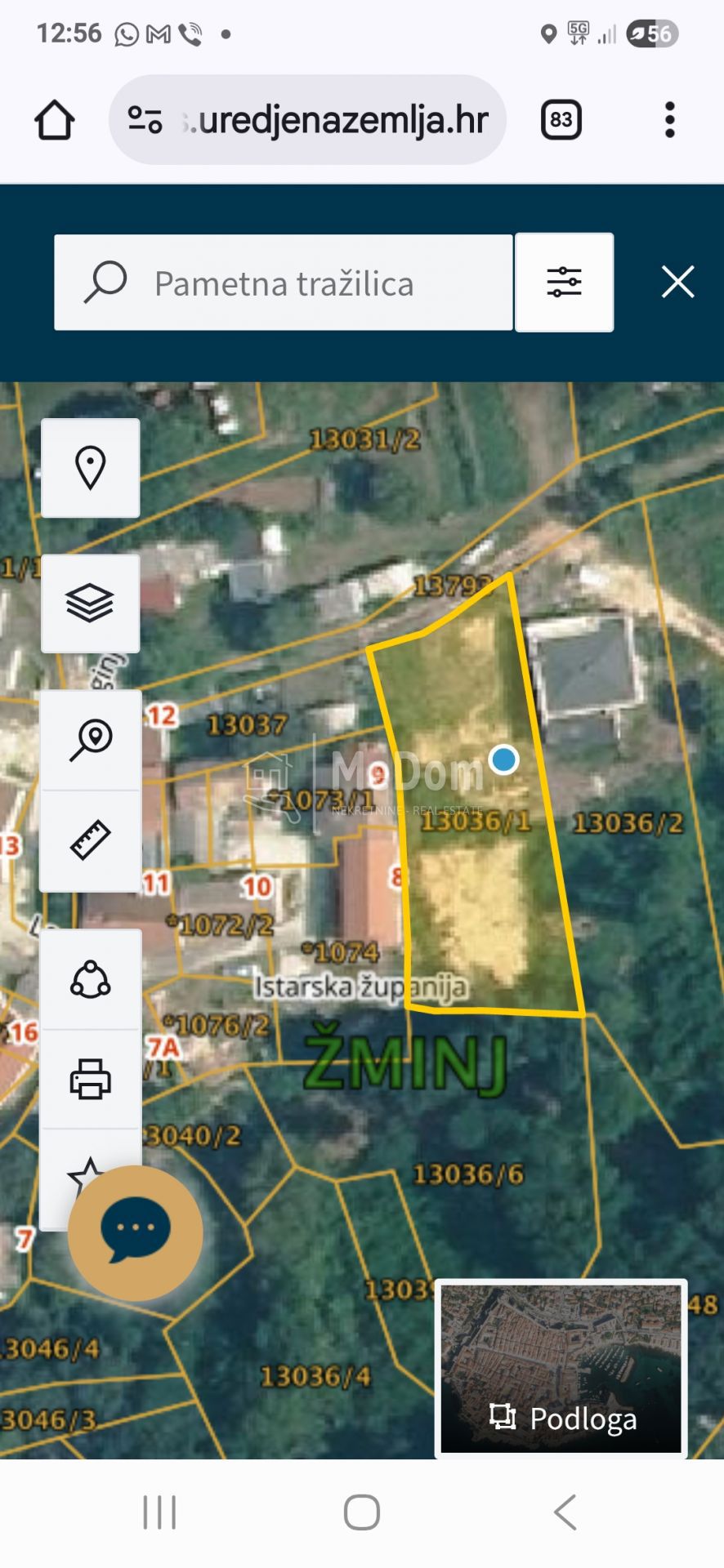Print the current map view

(90, 1077)
